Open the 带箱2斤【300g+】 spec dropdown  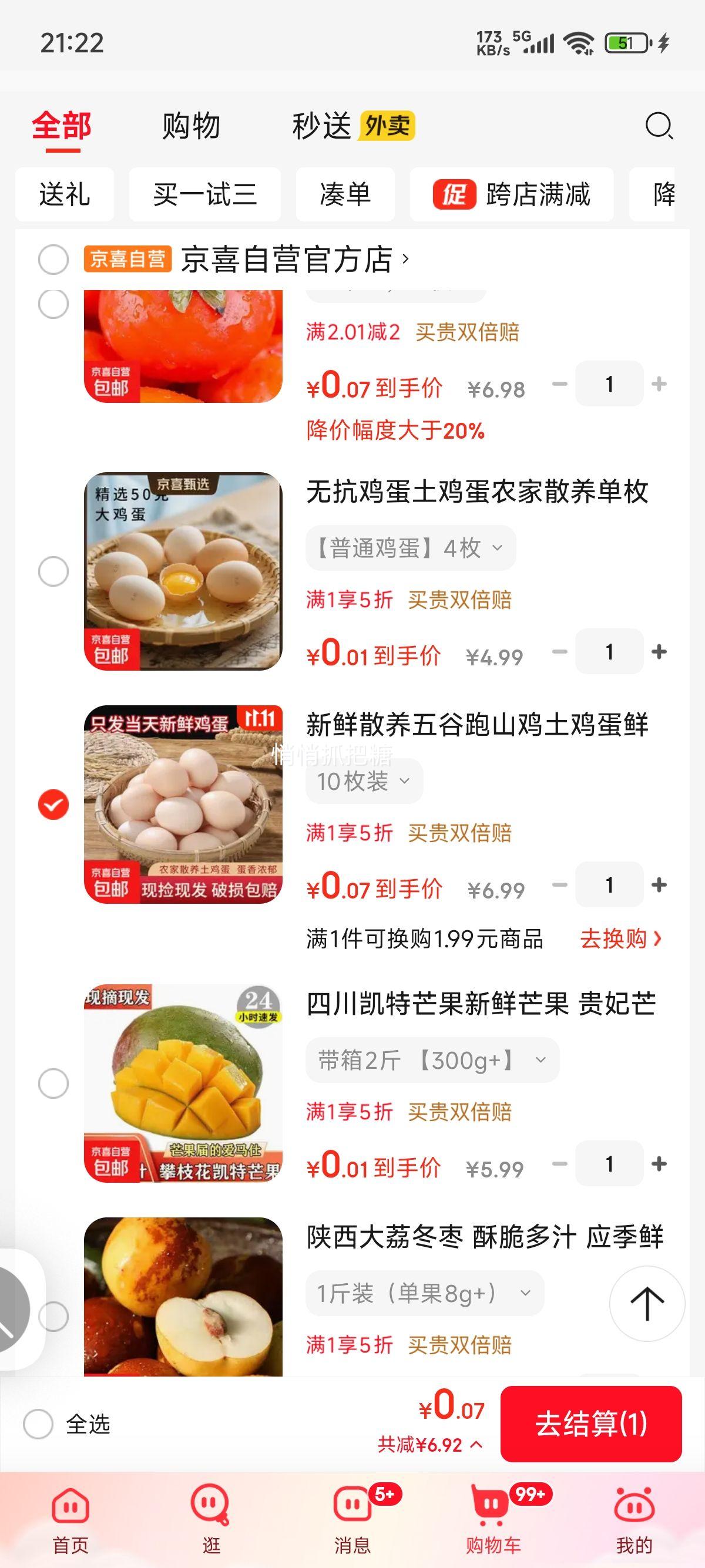432,1061
